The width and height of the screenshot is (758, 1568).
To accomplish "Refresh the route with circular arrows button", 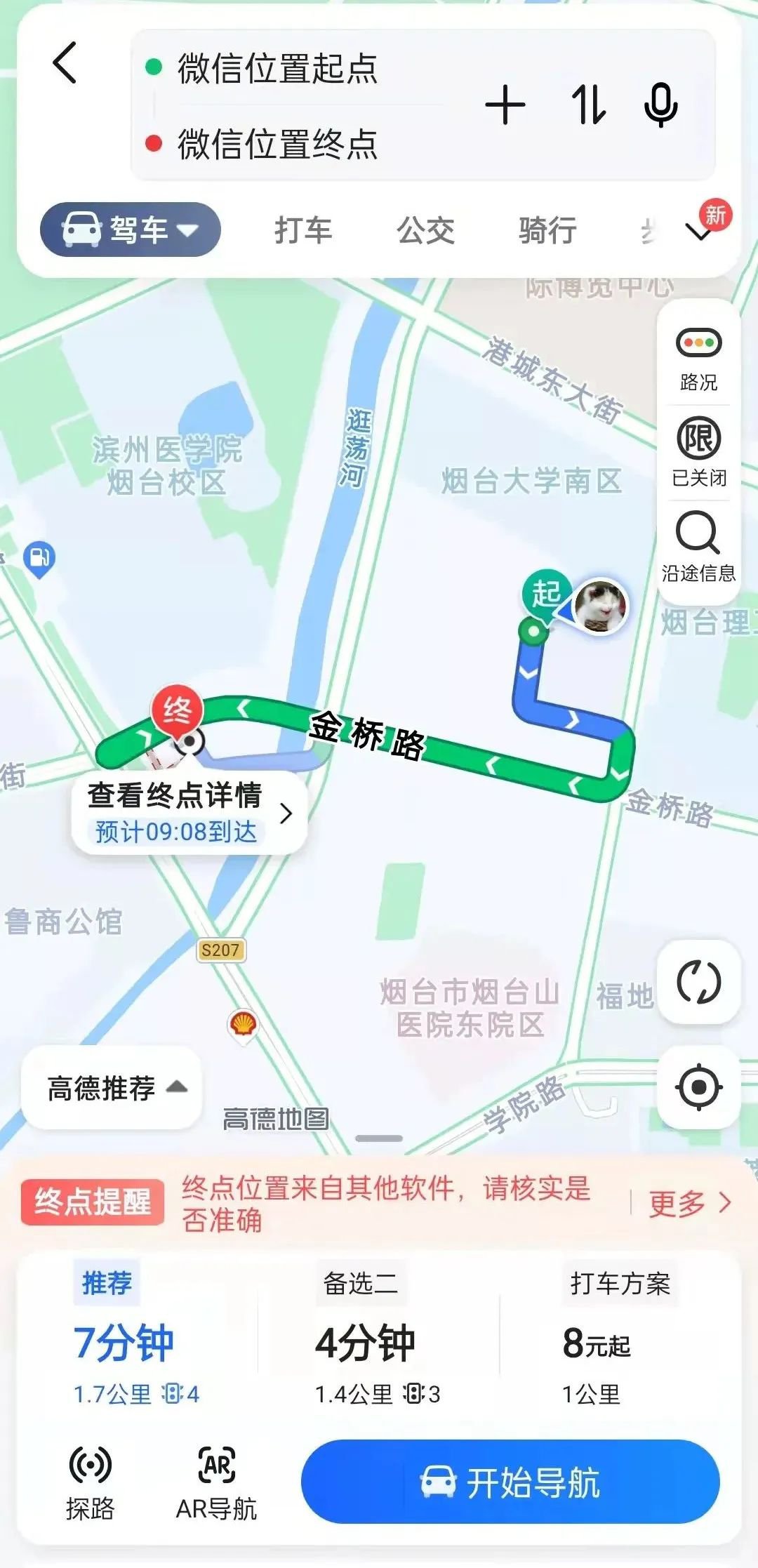I will tap(698, 982).
